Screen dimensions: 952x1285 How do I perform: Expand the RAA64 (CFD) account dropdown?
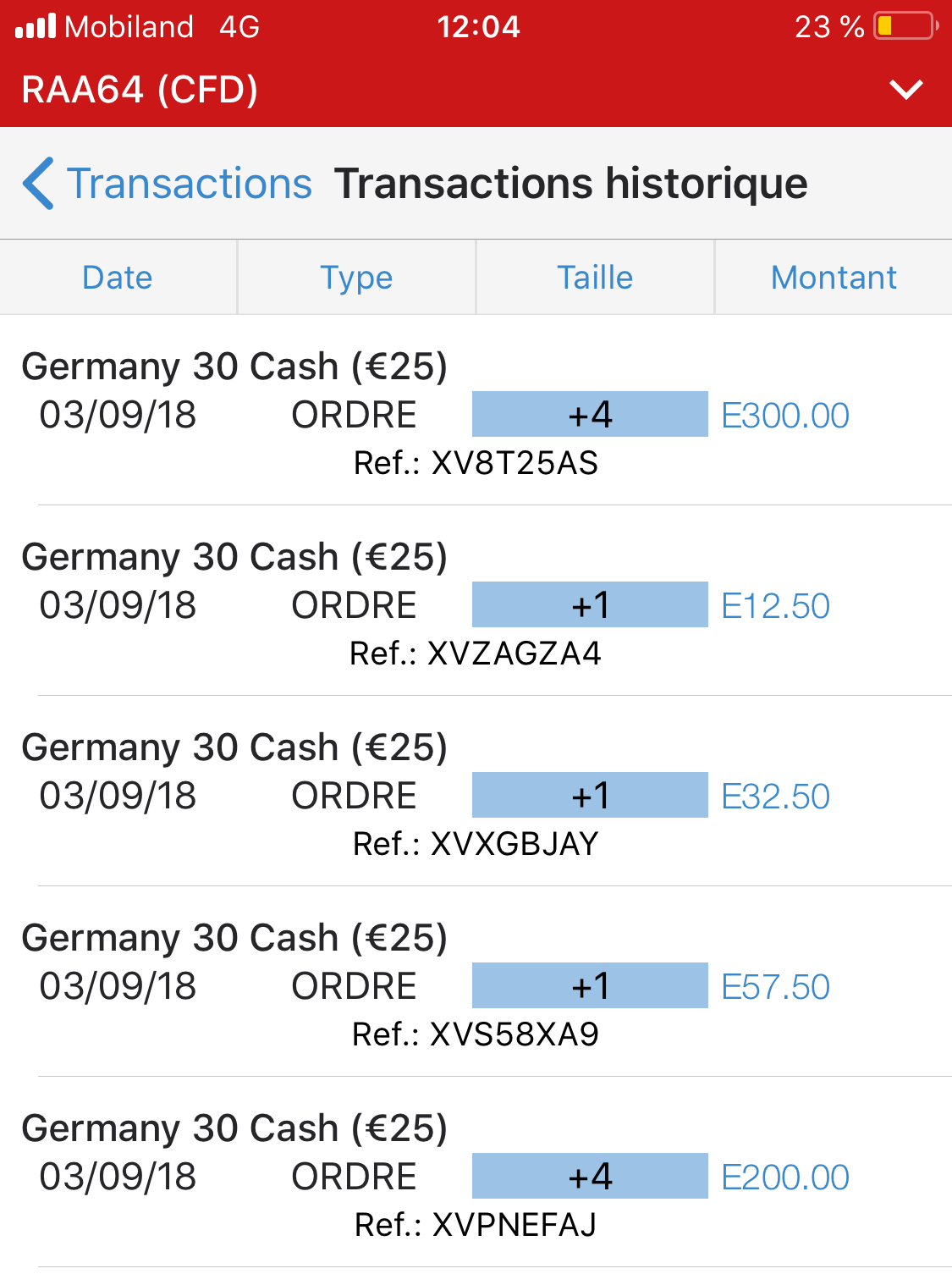(x=905, y=89)
